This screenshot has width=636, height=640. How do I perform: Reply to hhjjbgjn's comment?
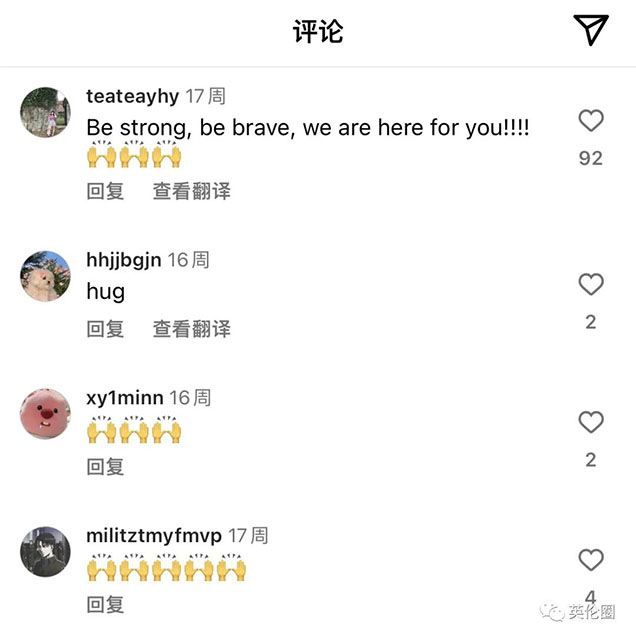[105, 328]
